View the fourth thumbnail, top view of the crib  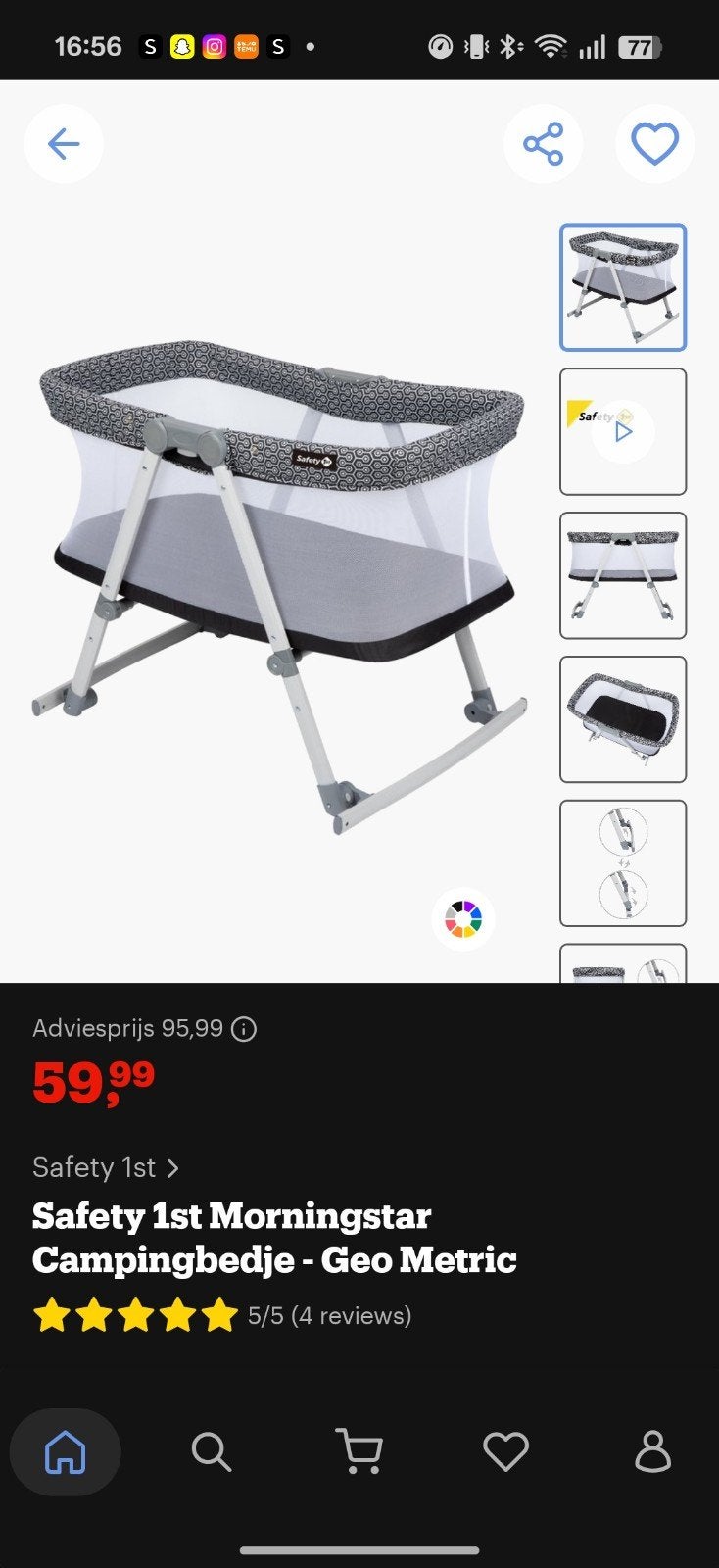coord(623,719)
